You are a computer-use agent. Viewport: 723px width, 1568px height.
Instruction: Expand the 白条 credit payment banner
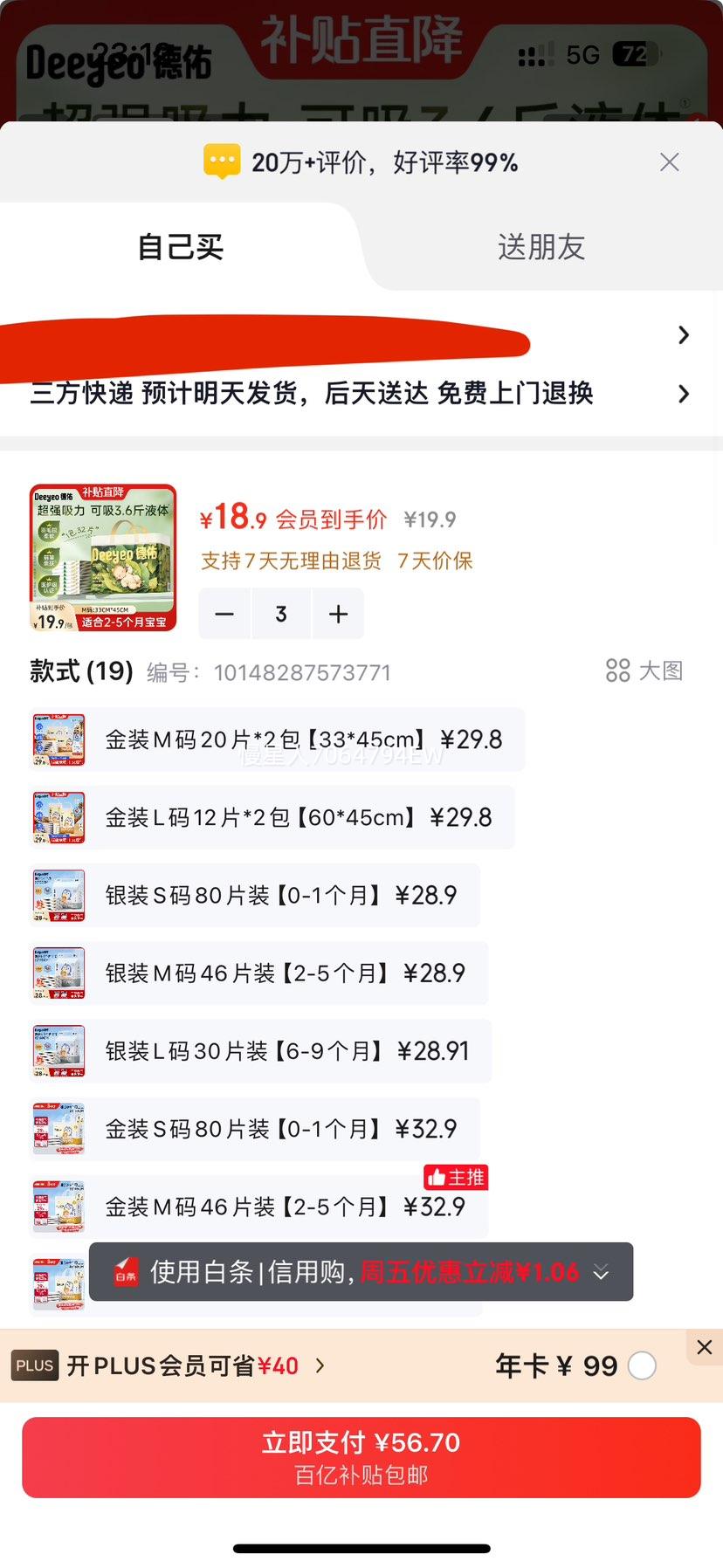[601, 1273]
